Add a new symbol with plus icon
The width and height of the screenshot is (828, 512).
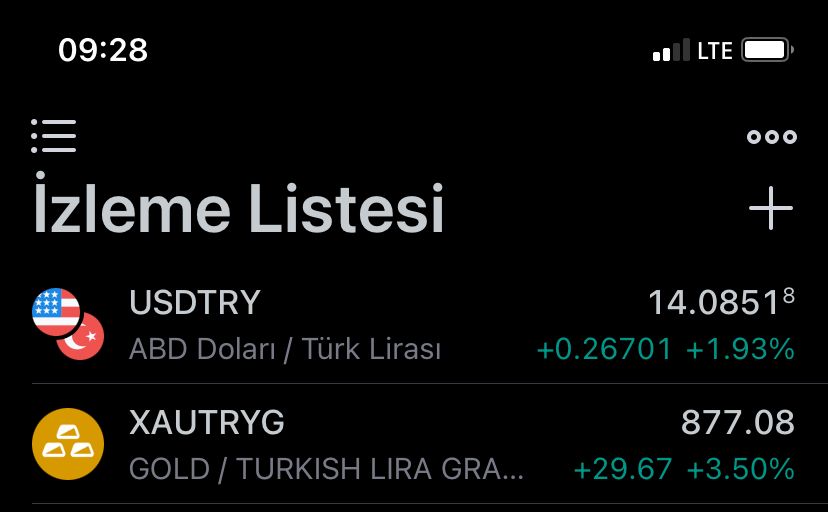coord(771,209)
